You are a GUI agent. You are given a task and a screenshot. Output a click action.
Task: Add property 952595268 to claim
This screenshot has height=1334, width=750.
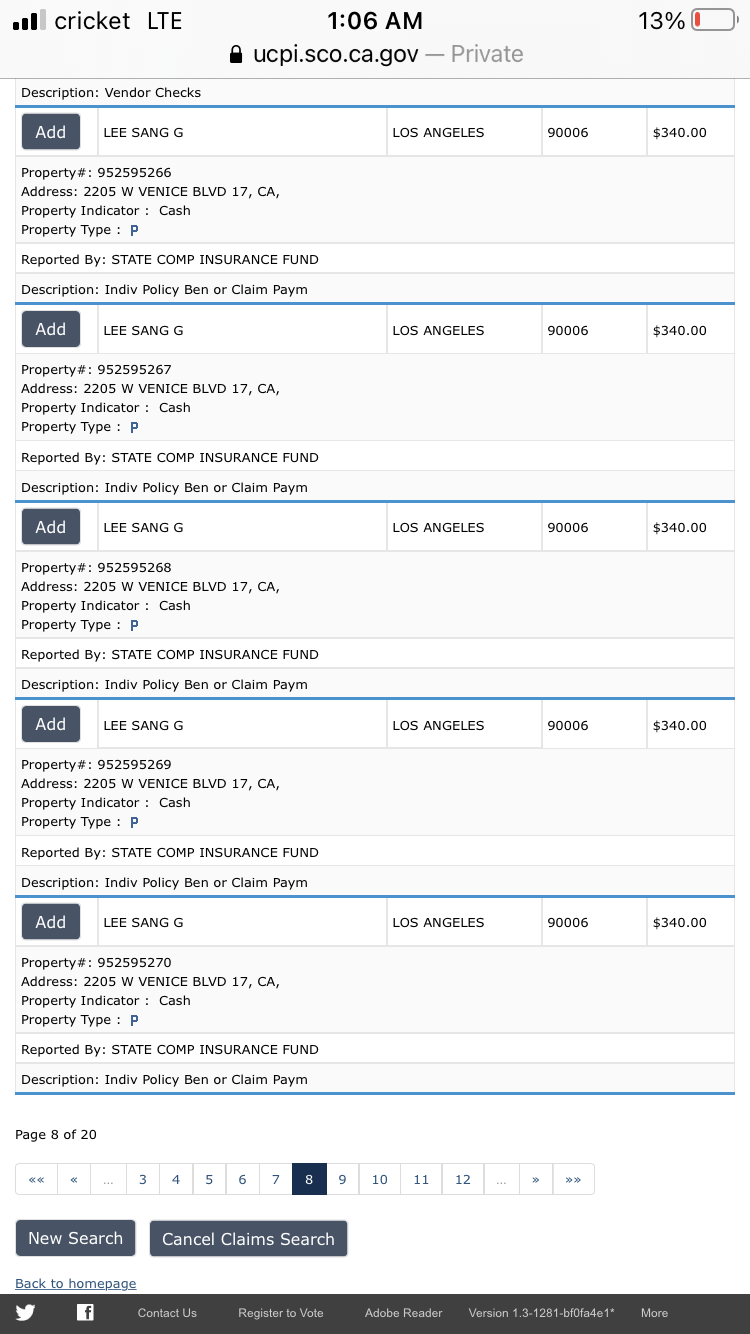(x=51, y=527)
